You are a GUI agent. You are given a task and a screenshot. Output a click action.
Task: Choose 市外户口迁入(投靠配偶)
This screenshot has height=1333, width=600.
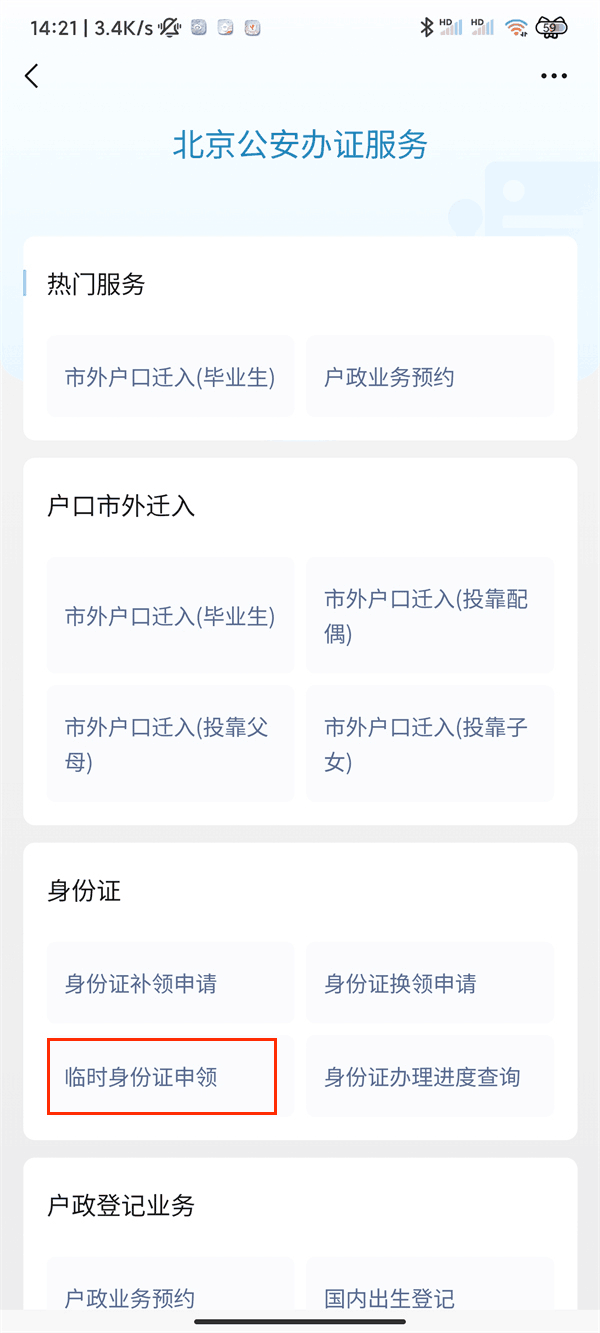pyautogui.click(x=430, y=616)
